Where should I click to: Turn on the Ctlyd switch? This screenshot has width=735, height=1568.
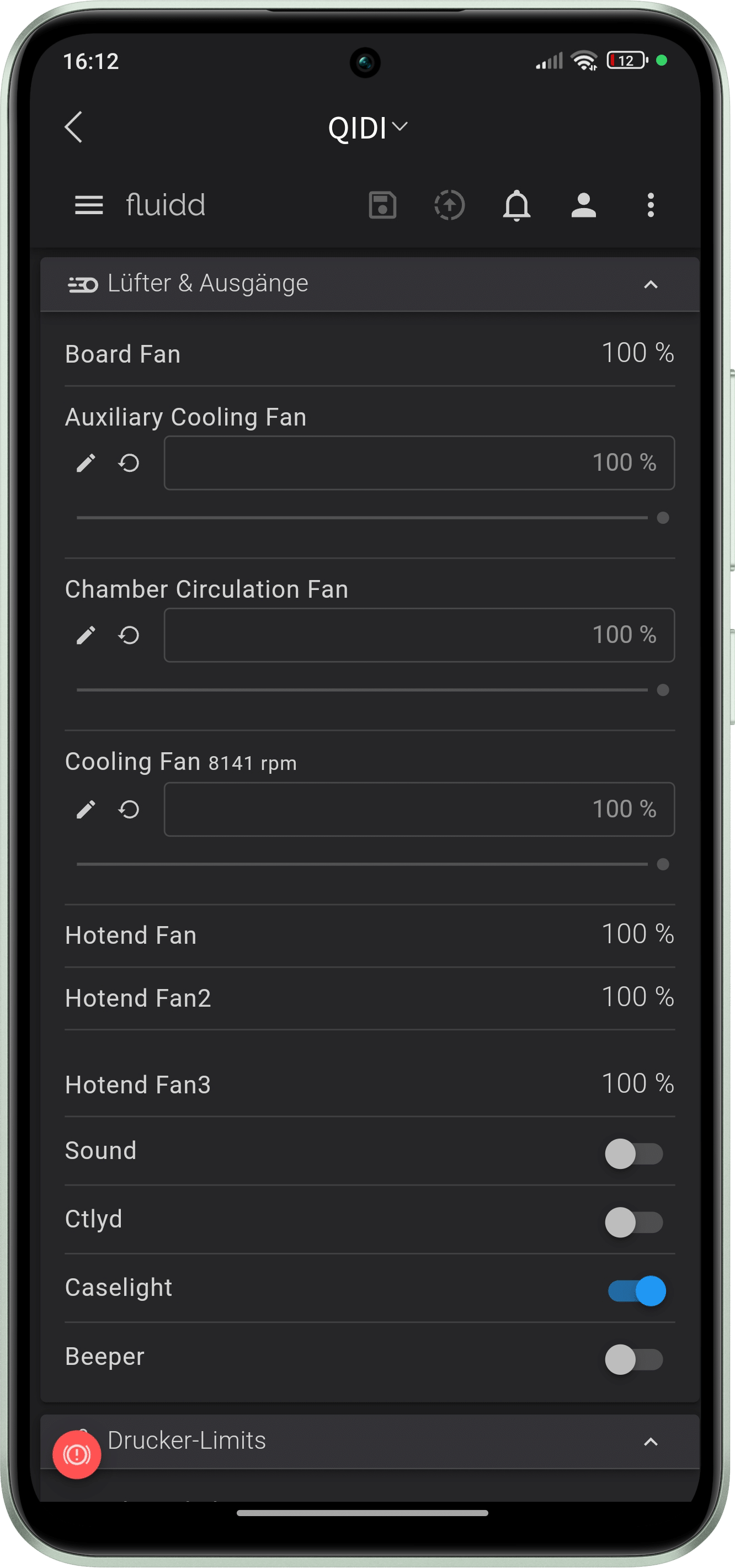click(x=633, y=1222)
